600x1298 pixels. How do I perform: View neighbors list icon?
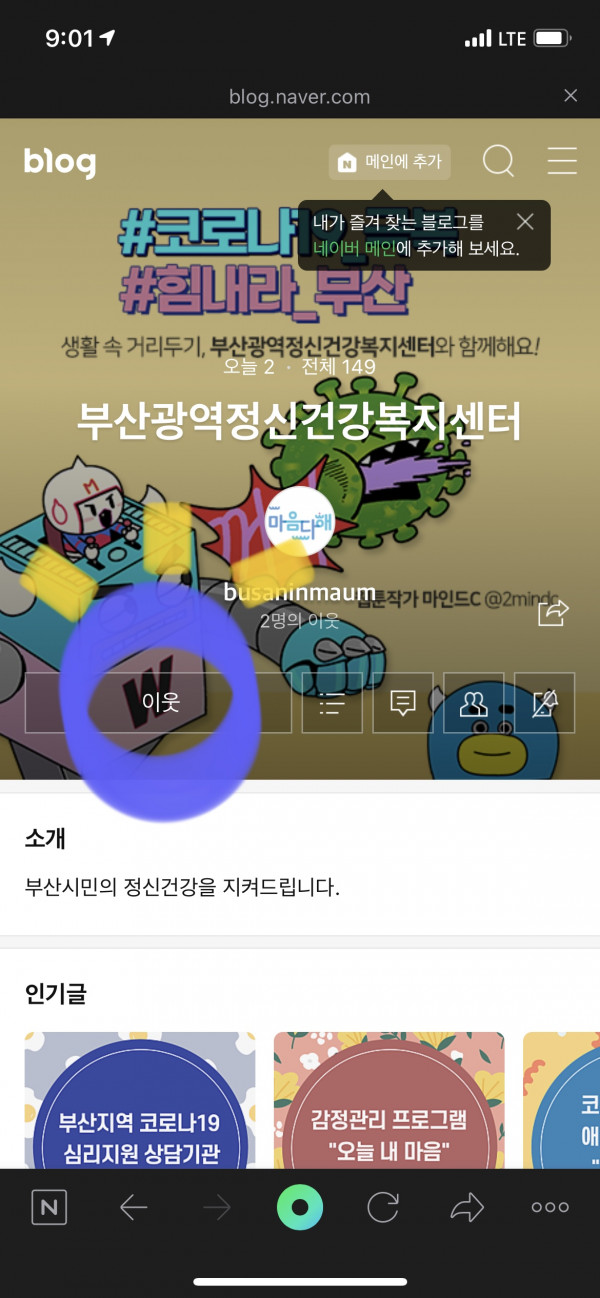pyautogui.click(x=473, y=703)
